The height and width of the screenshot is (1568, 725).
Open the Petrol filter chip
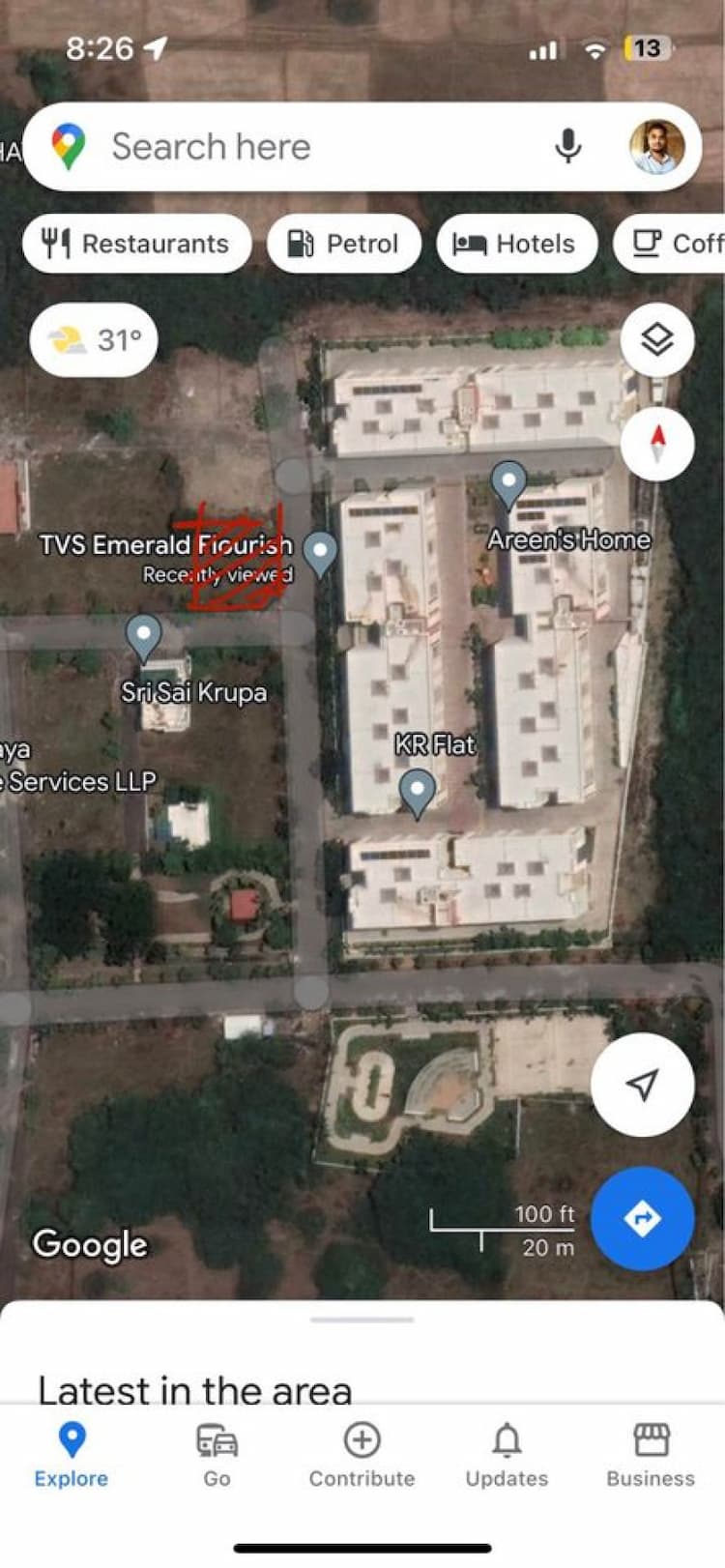point(344,244)
